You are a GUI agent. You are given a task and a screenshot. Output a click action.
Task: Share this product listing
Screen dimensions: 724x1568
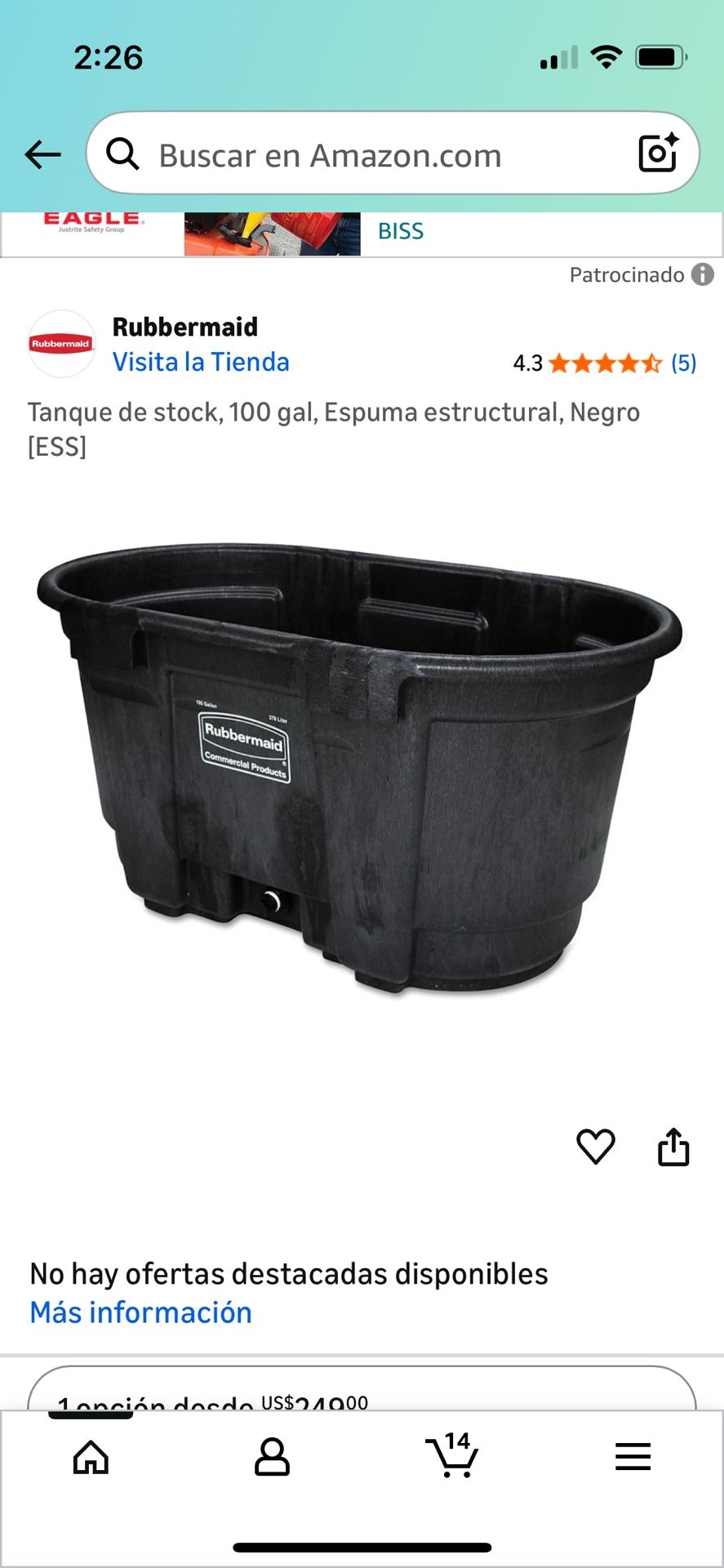(x=673, y=1147)
